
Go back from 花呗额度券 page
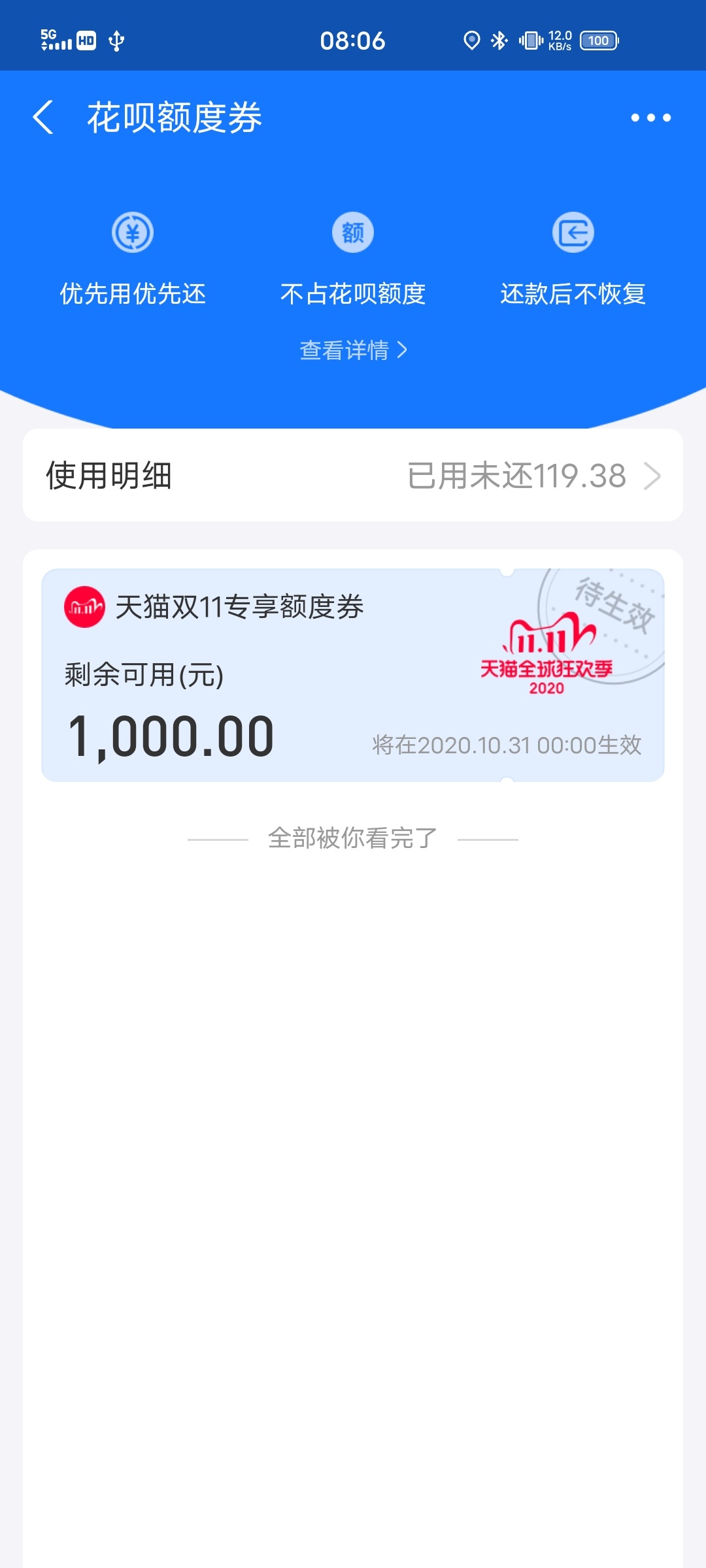pyautogui.click(x=43, y=118)
